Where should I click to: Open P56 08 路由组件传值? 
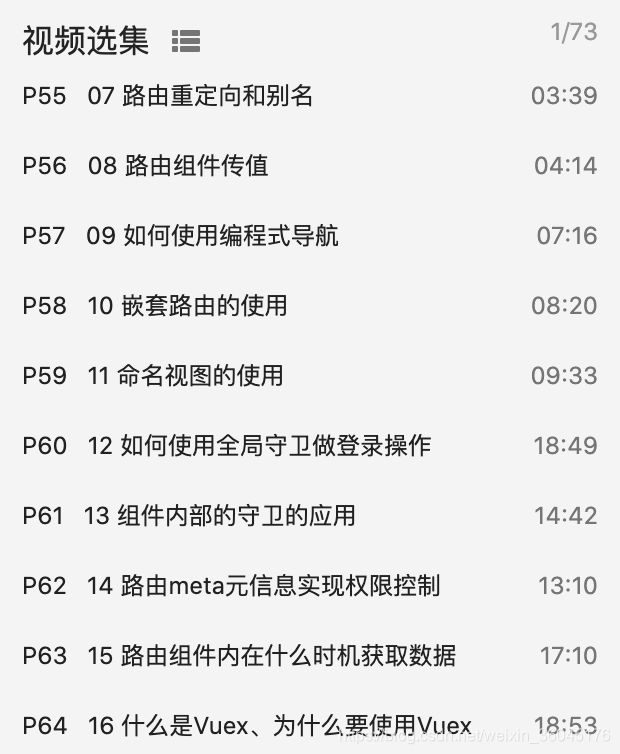(x=178, y=166)
